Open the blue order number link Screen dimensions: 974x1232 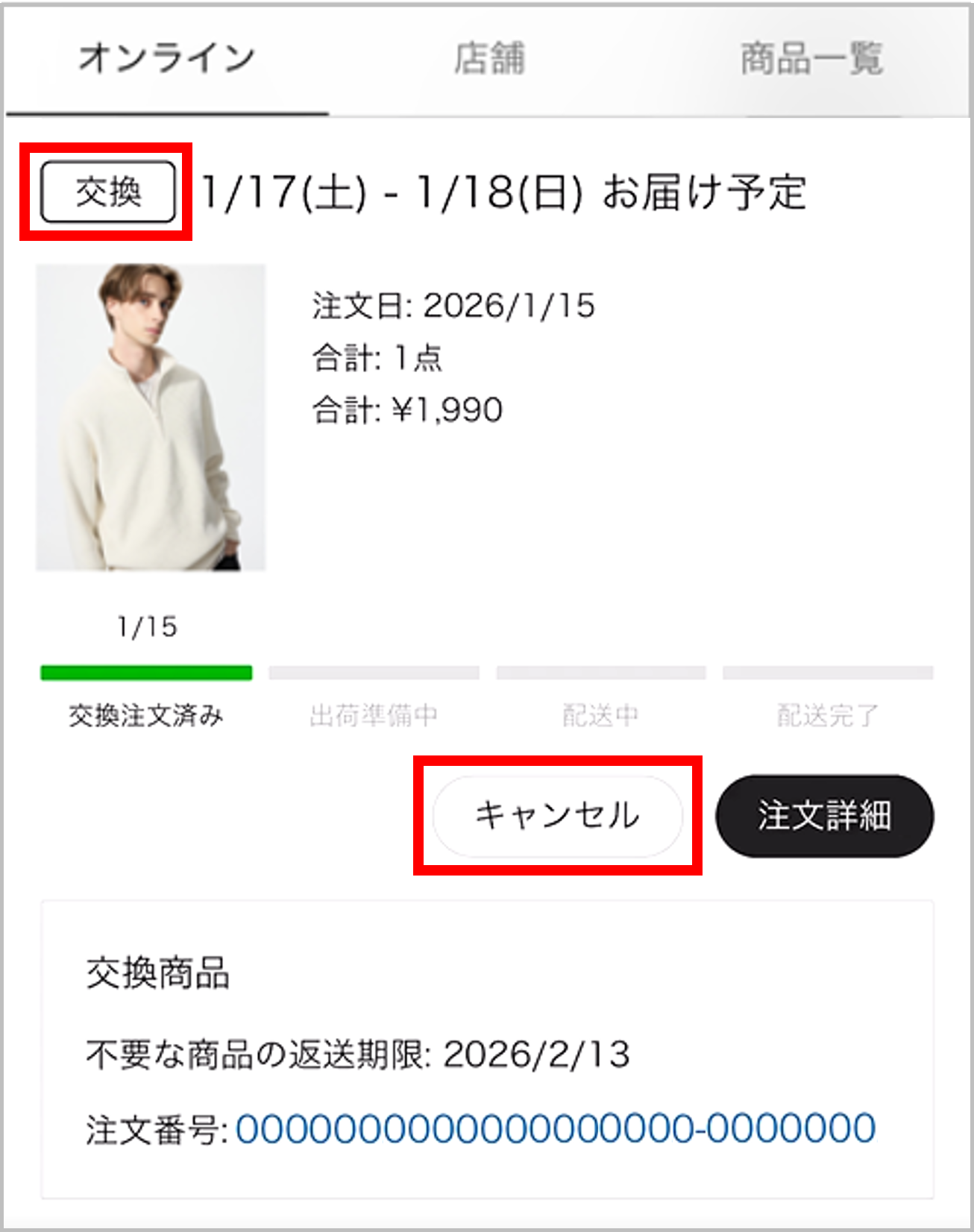(x=556, y=1128)
